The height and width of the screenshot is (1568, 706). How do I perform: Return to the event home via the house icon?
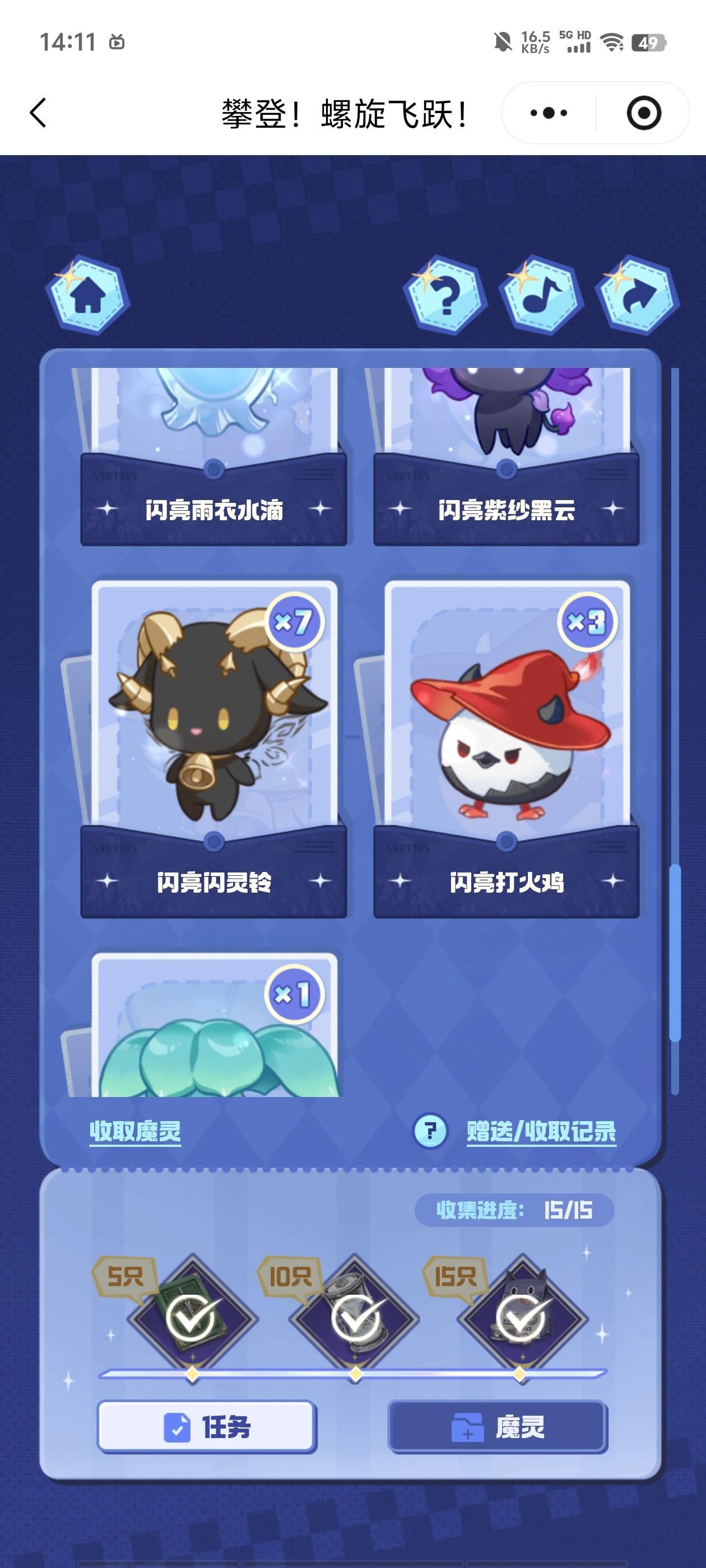pos(89,296)
